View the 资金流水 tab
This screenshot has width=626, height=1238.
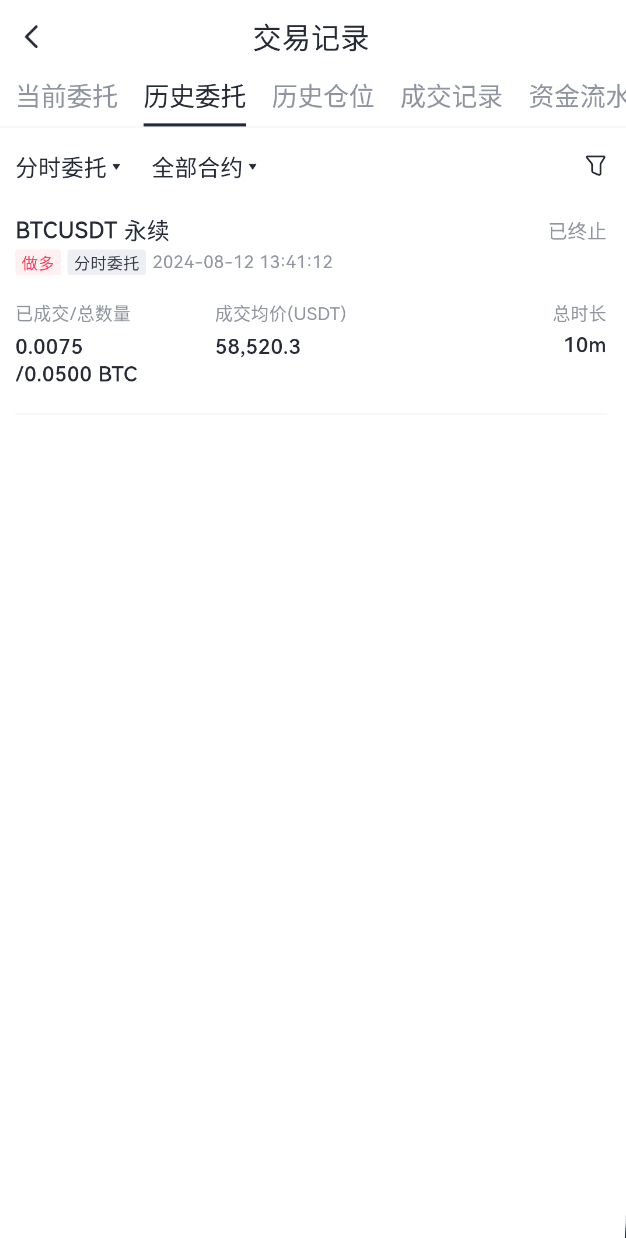coord(577,97)
